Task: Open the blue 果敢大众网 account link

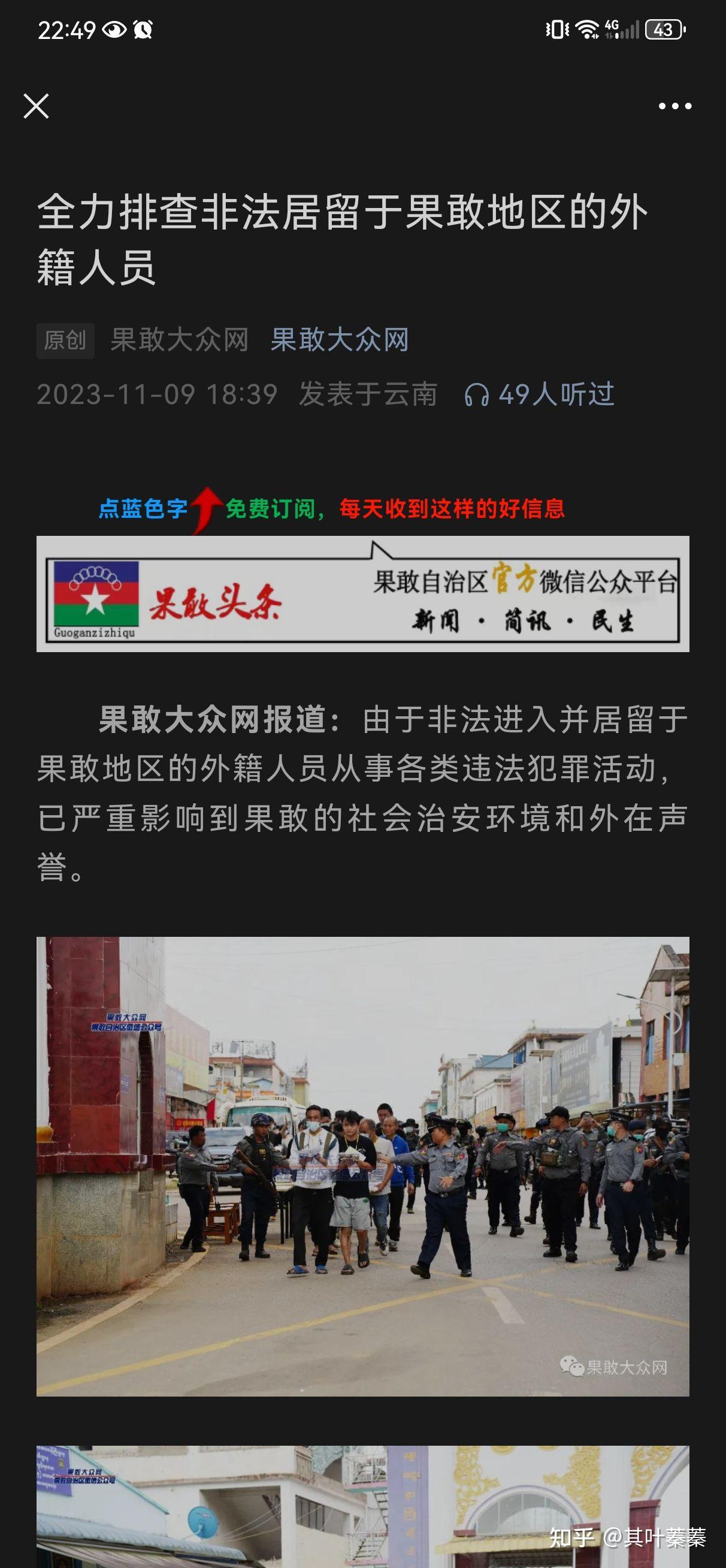Action: click(x=339, y=340)
